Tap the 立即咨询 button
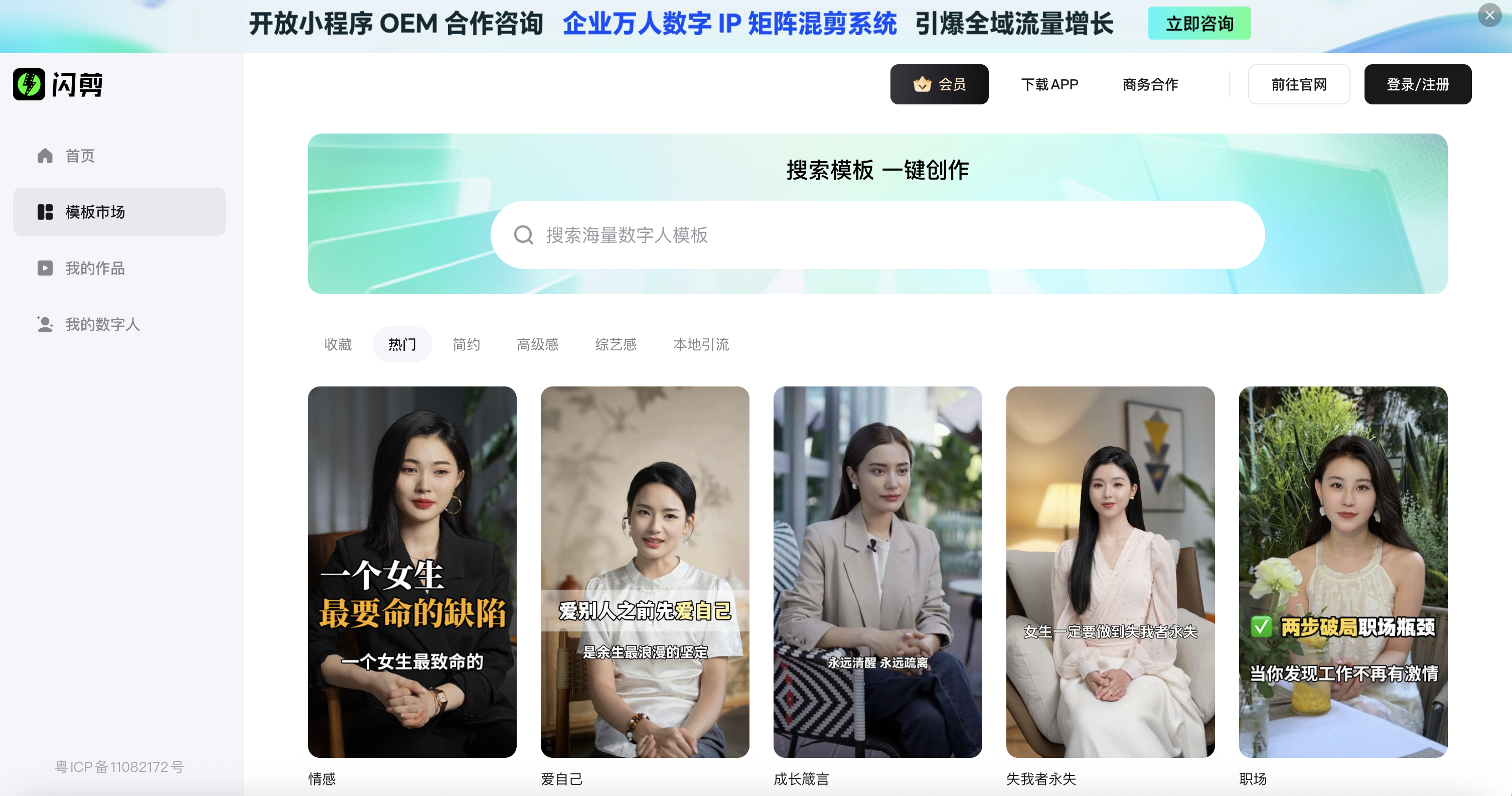1512x796 pixels. pyautogui.click(x=1198, y=24)
